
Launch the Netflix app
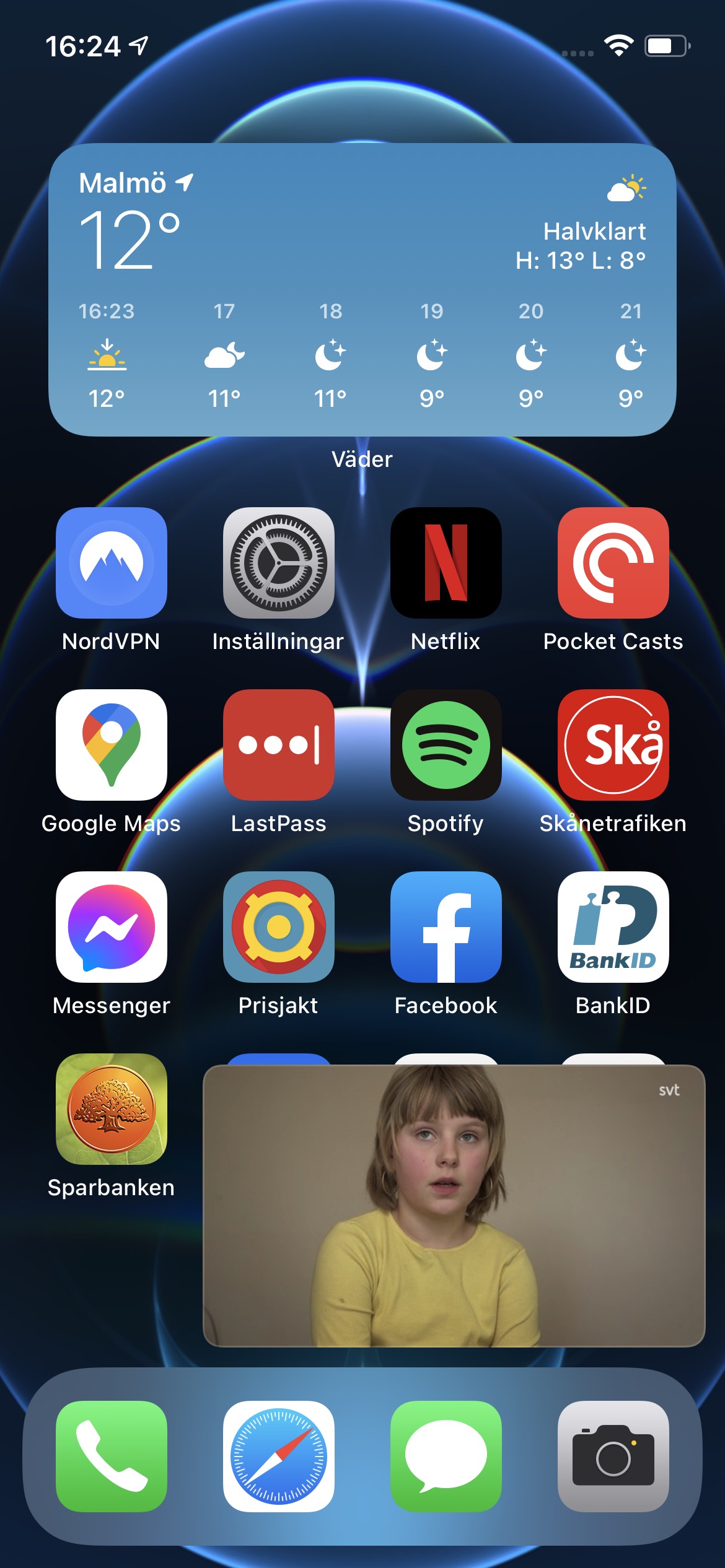(446, 563)
